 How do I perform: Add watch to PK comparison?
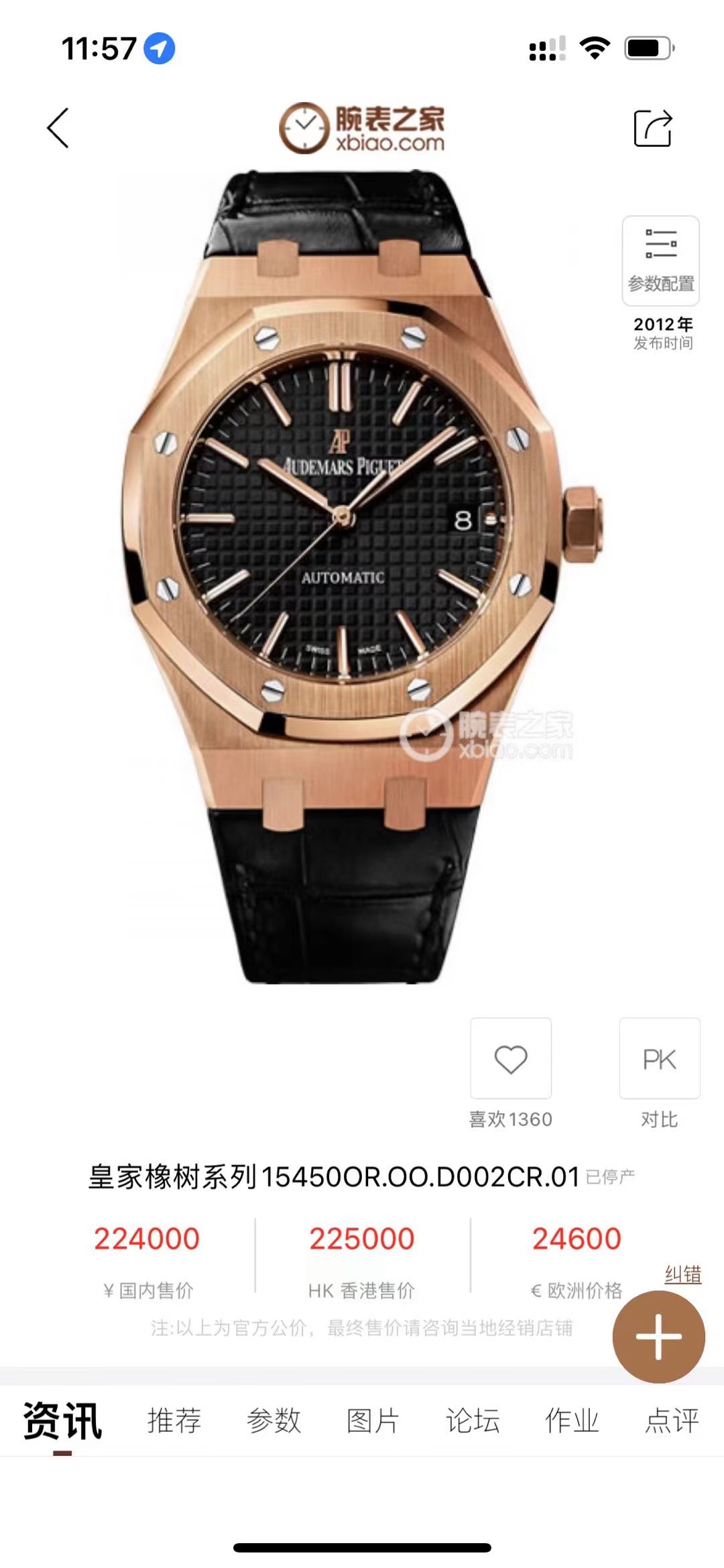[660, 1059]
